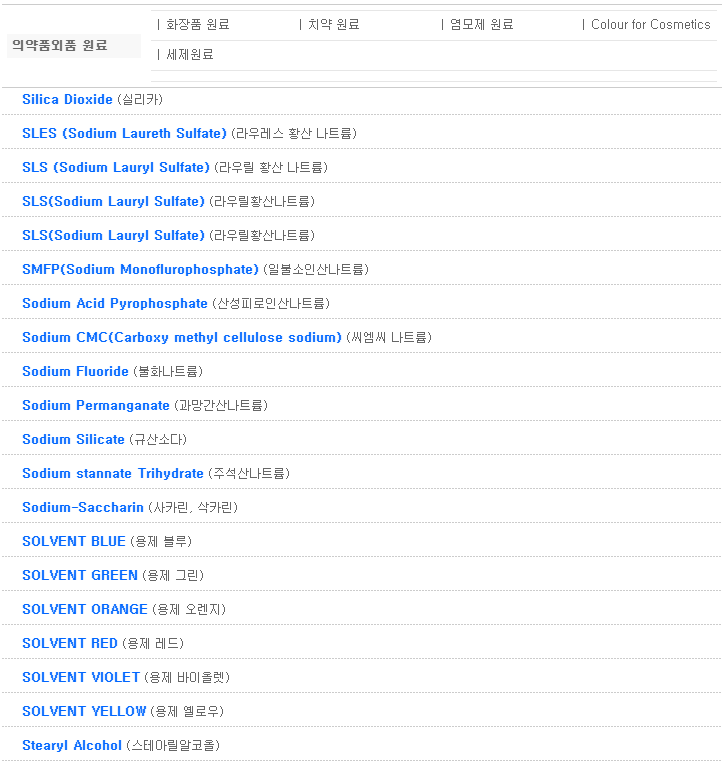This screenshot has width=724, height=766.
Task: View SOLVENT GREEN product
Action: click(x=80, y=575)
